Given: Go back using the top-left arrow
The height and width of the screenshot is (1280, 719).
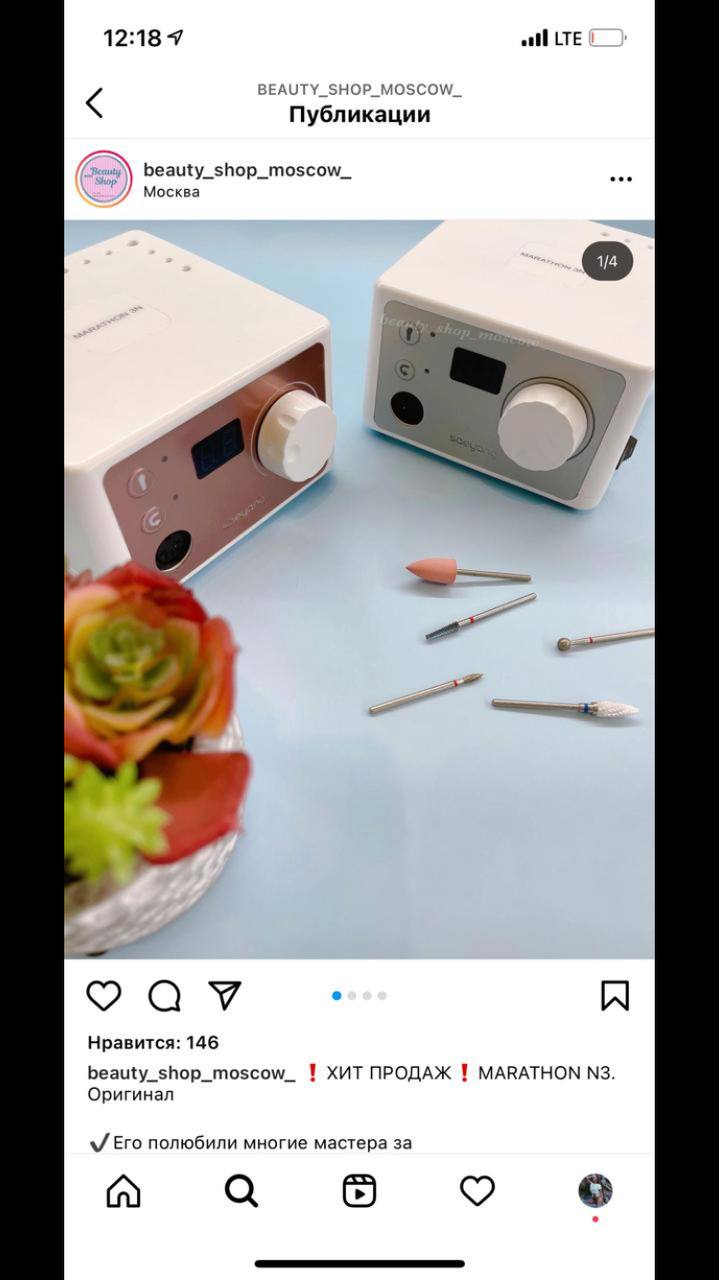Looking at the screenshot, I should pos(94,102).
